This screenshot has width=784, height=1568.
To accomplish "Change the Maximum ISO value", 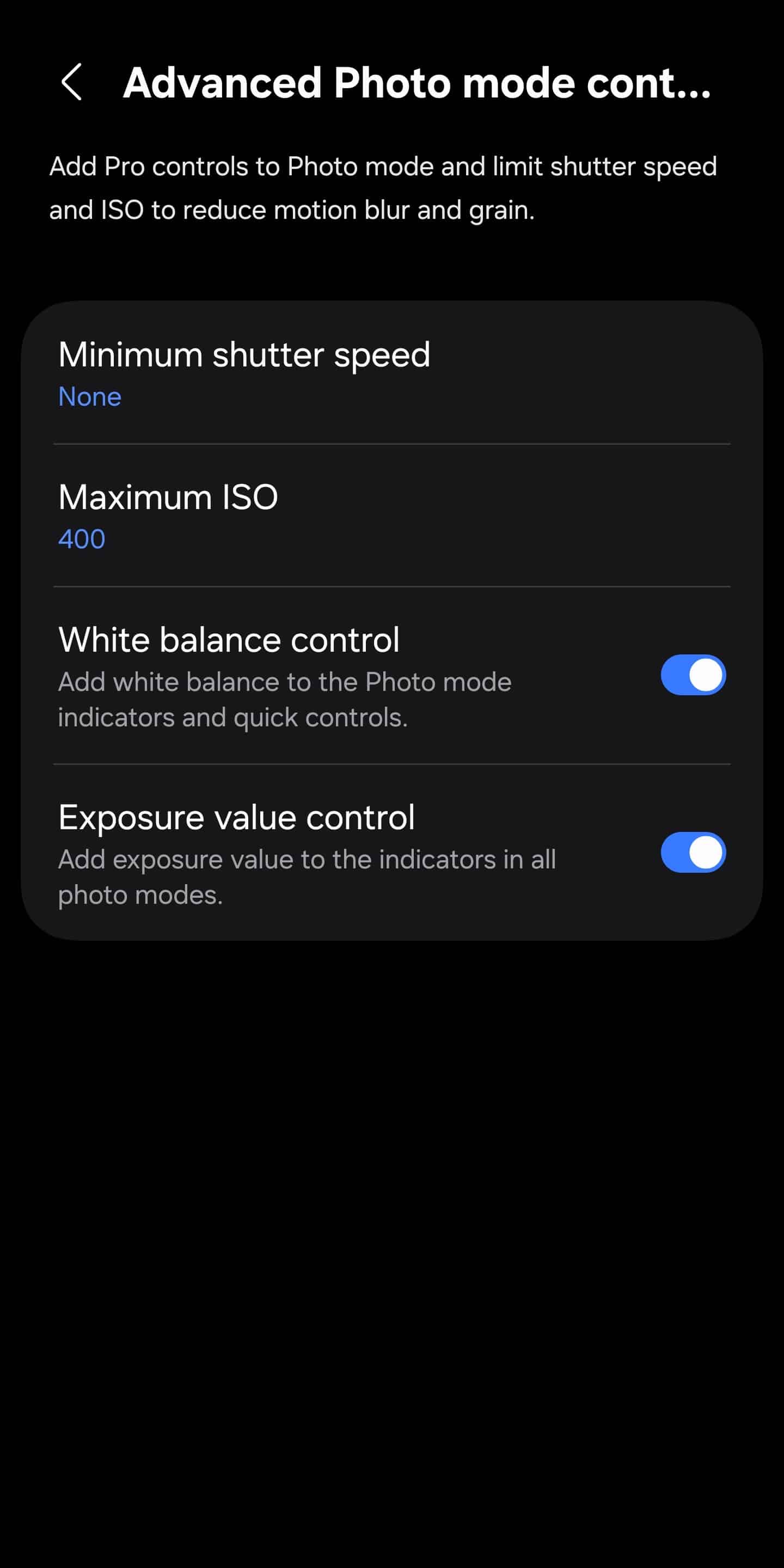I will coord(168,515).
